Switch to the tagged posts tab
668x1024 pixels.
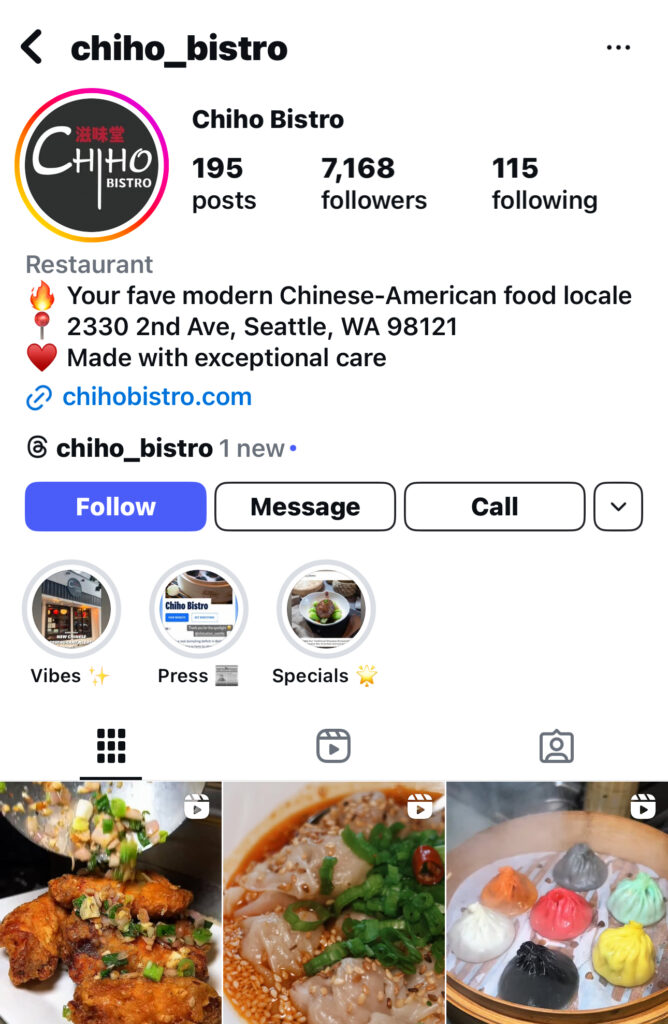(556, 746)
